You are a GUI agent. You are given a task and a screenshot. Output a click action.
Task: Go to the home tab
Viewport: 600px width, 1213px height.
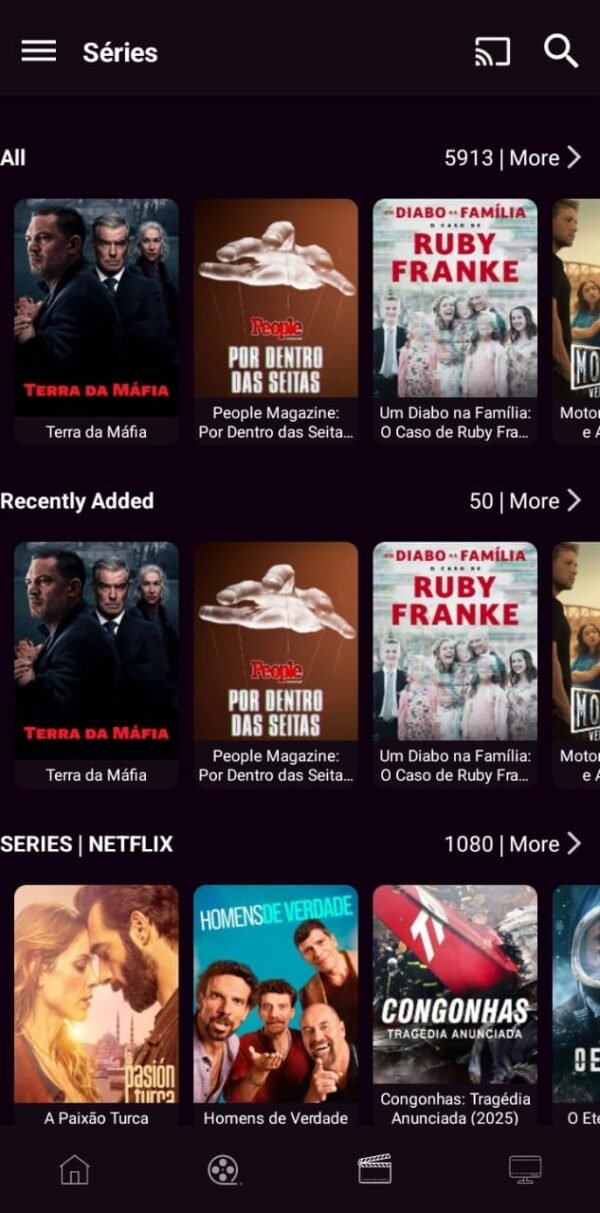(x=75, y=1169)
